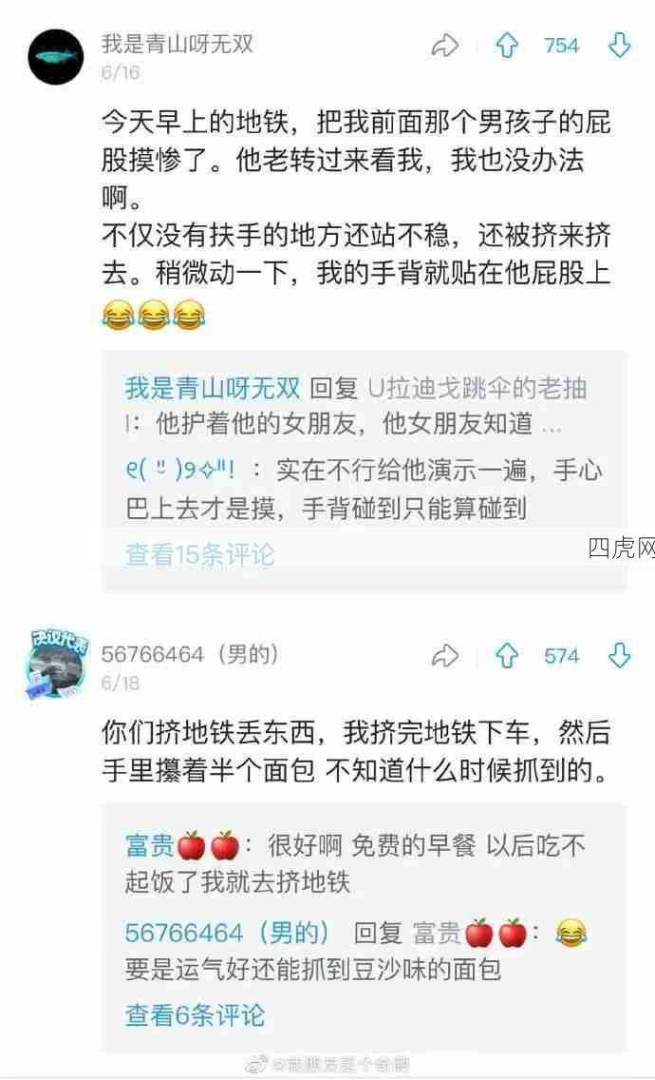Open the avatar of 56766464 (男的)
Image resolution: width=655 pixels, height=1080 pixels.
[x=56, y=665]
